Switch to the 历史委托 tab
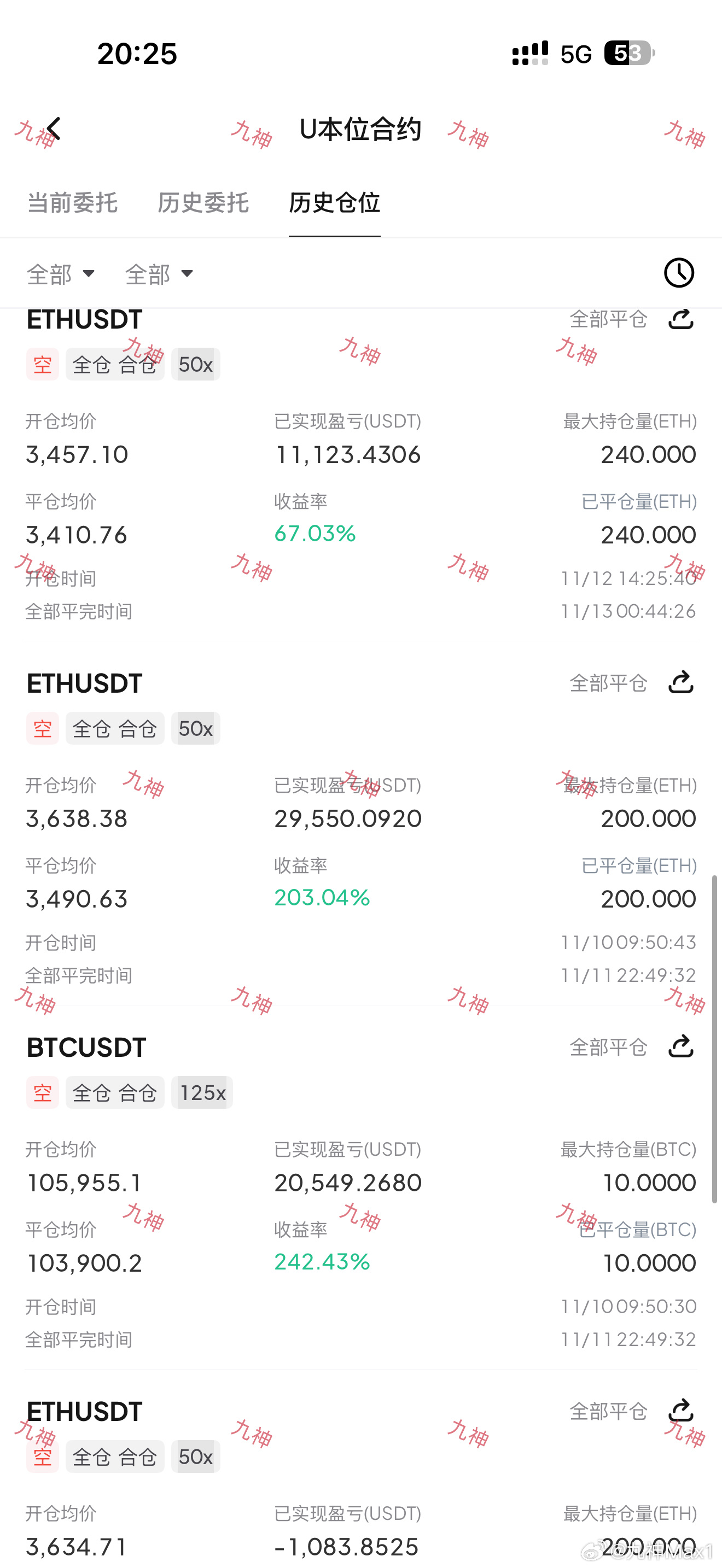Viewport: 722px width, 1568px height. click(203, 203)
